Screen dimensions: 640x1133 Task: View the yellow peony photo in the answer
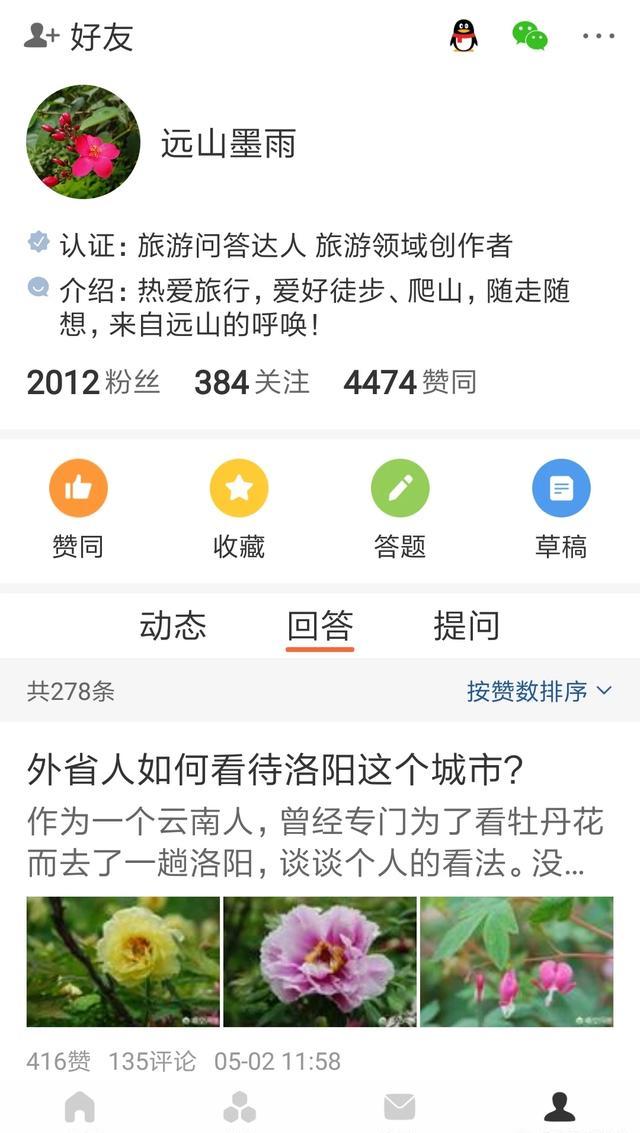[x=123, y=962]
